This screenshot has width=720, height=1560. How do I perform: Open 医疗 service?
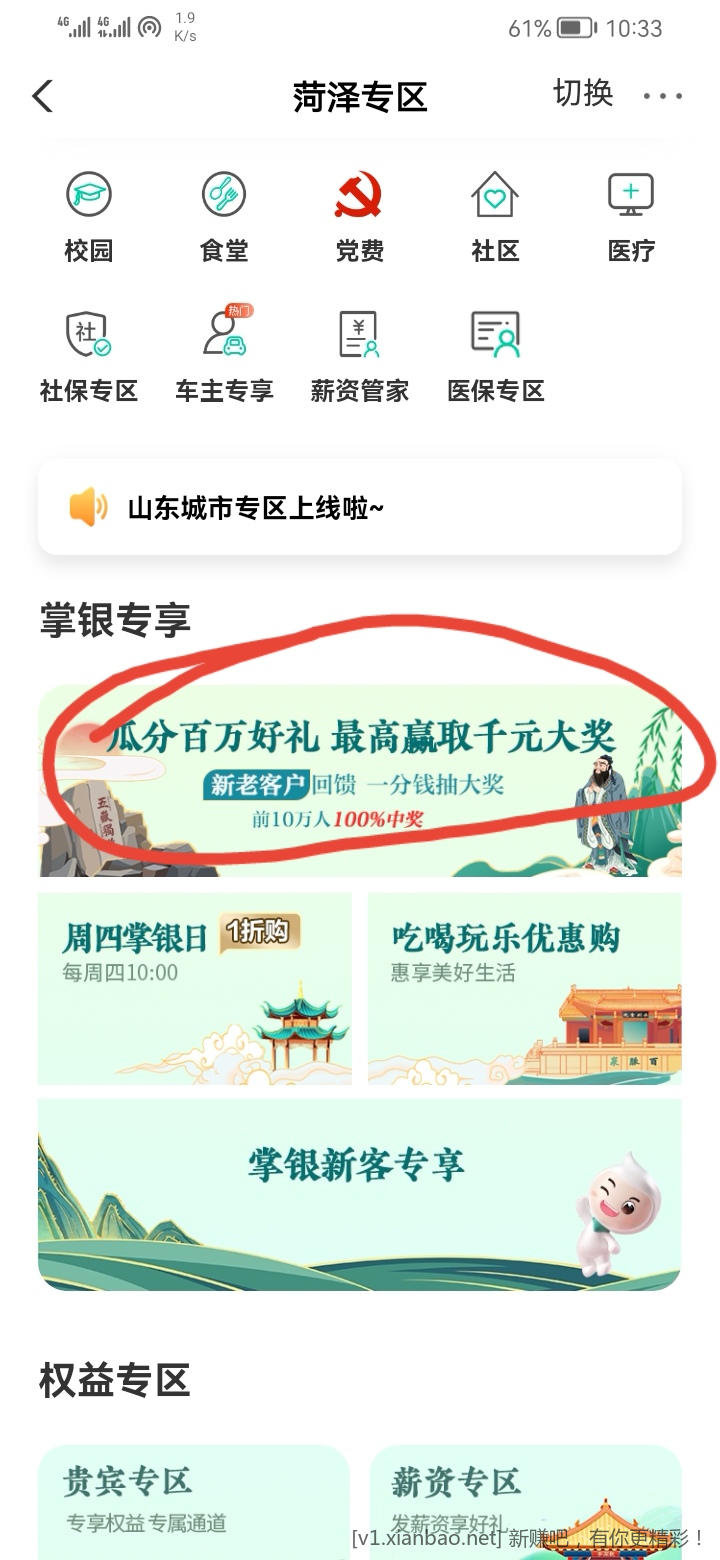point(631,215)
